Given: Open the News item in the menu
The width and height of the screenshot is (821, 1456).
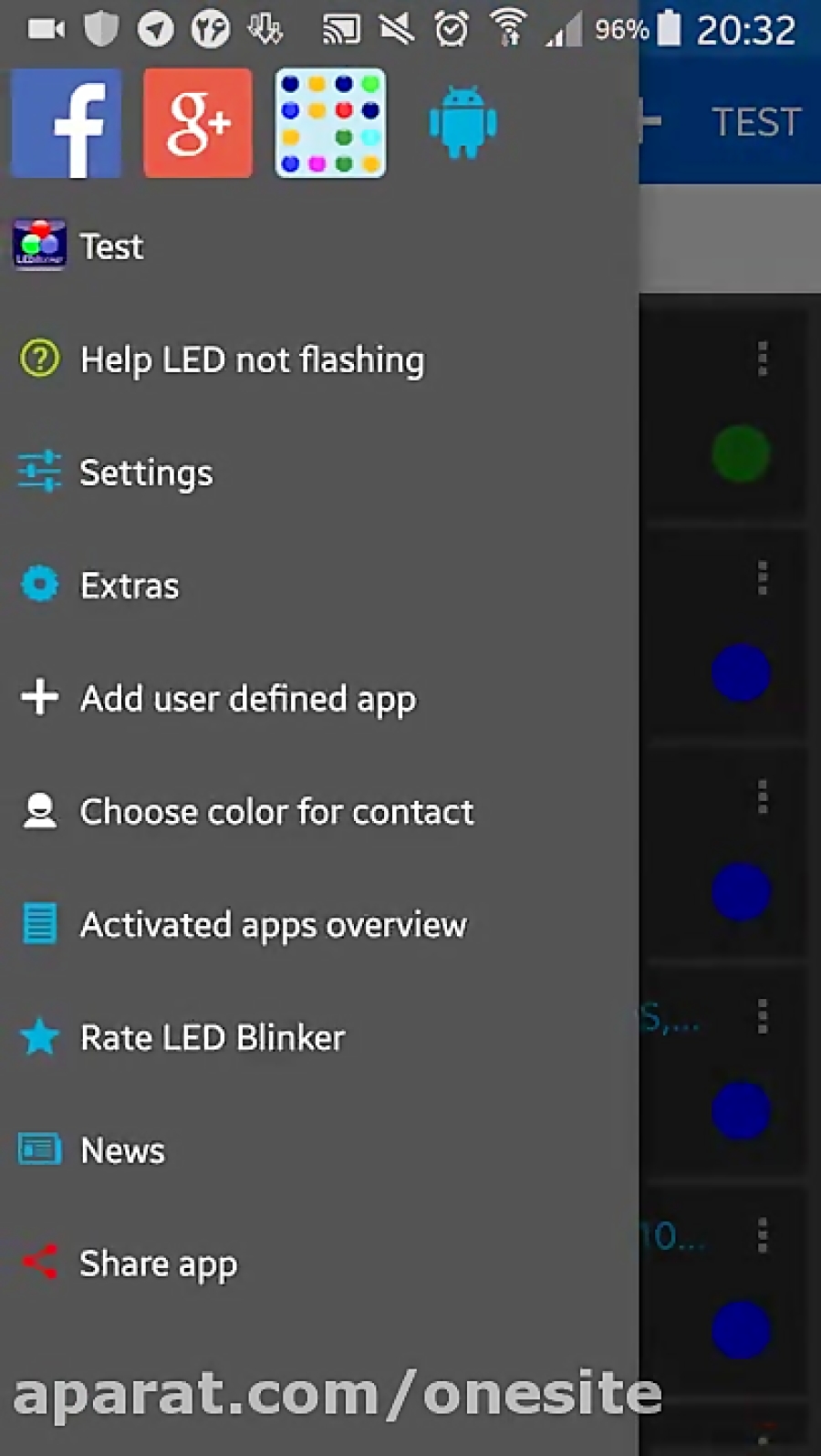Looking at the screenshot, I should pos(122,1149).
